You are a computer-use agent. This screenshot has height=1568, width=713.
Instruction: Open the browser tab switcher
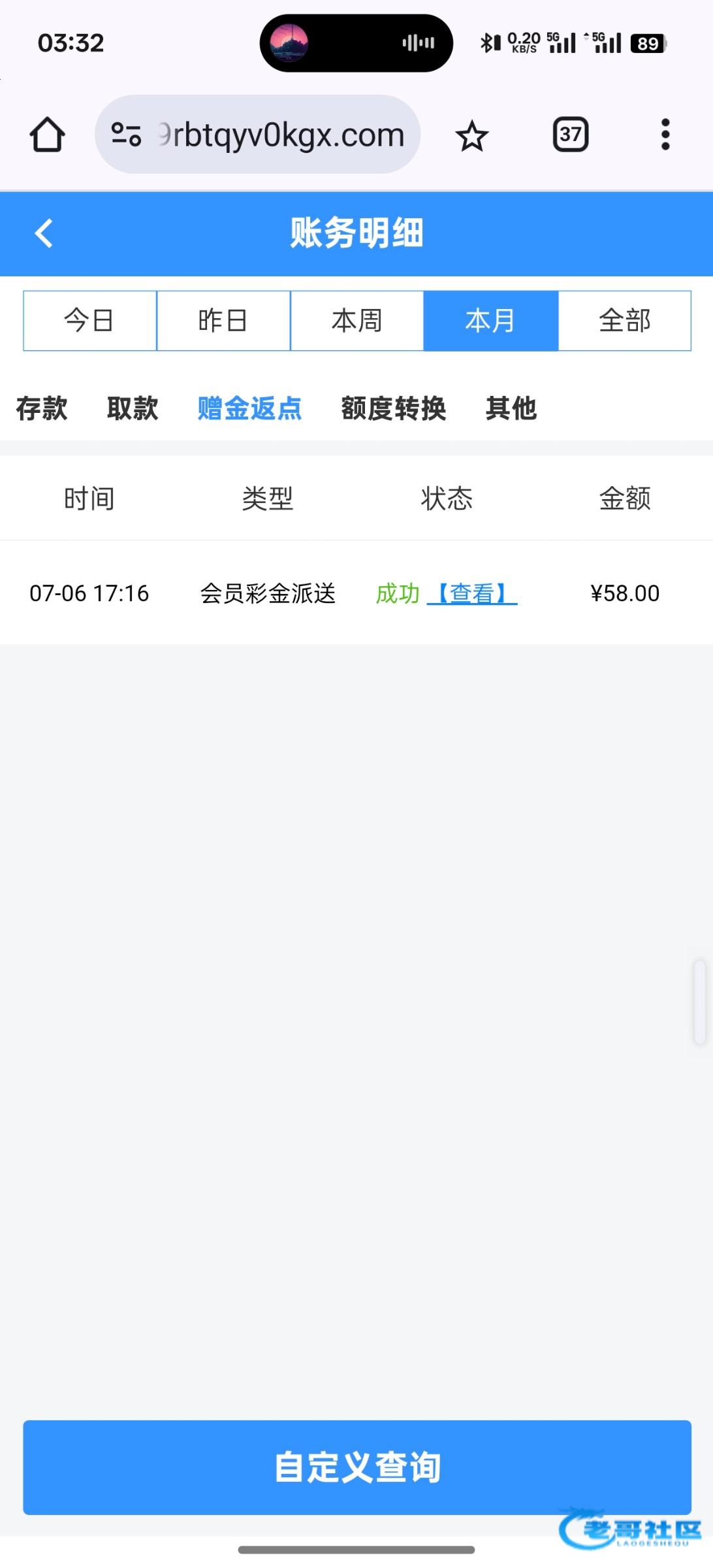(x=571, y=135)
